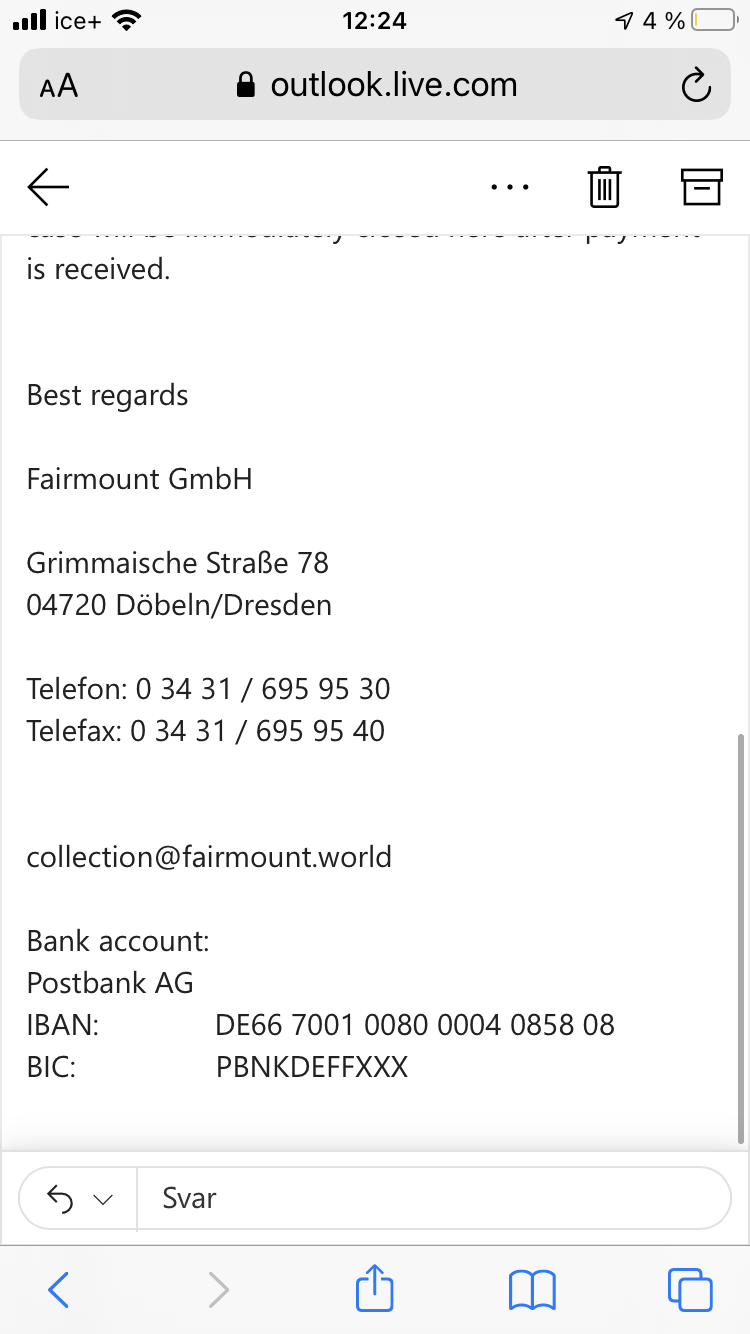The height and width of the screenshot is (1334, 750).
Task: Tap the outlook.live.com address bar
Action: point(375,85)
